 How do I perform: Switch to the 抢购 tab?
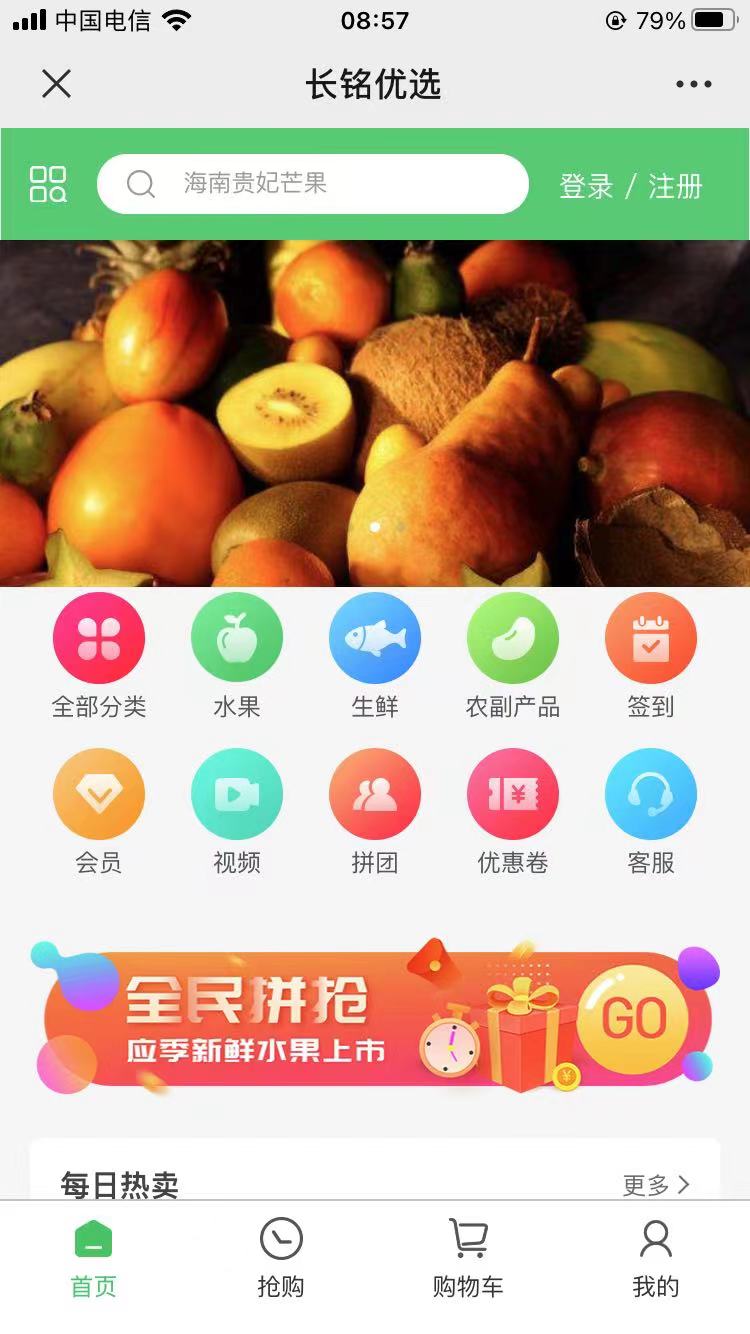(x=281, y=1257)
